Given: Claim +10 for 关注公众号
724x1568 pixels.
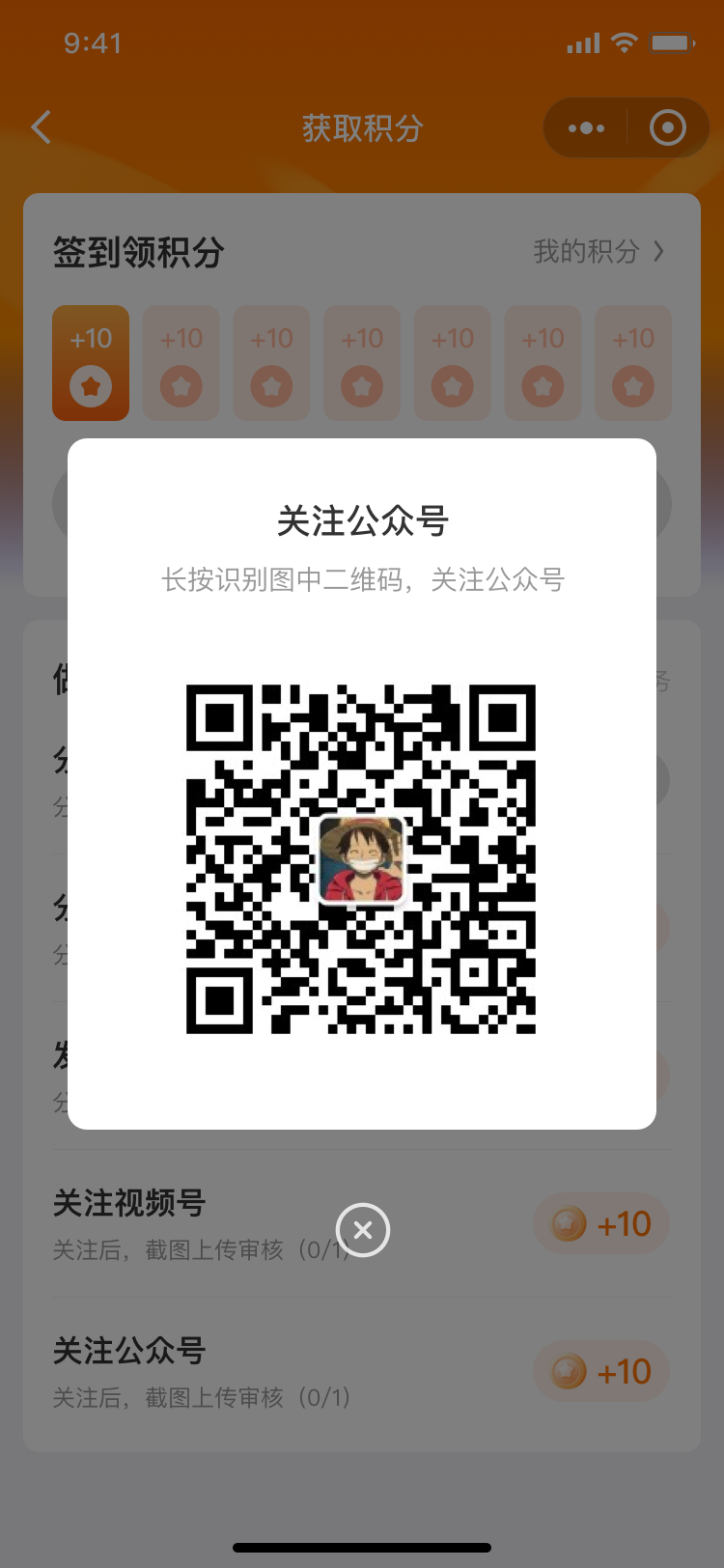Looking at the screenshot, I should (x=601, y=1371).
